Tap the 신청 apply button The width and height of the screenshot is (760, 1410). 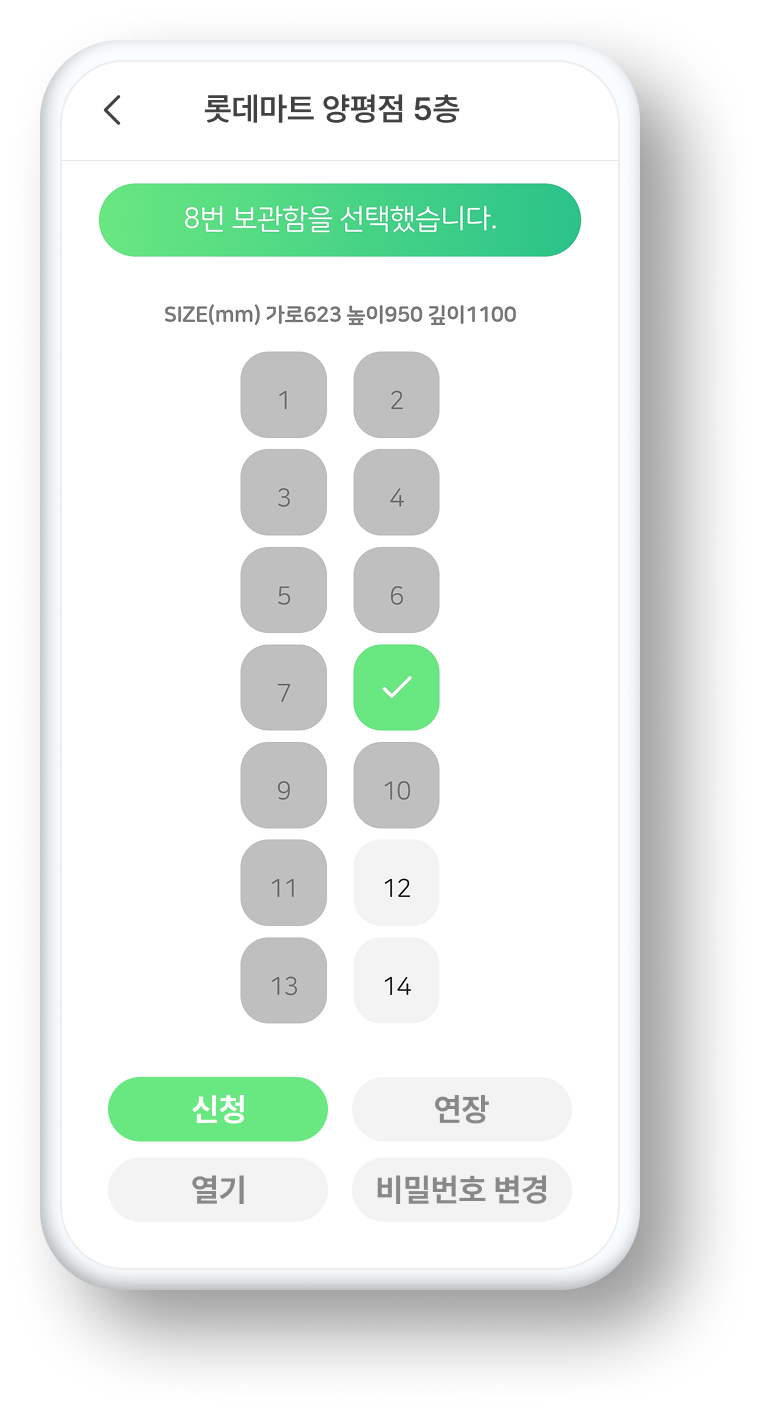pyautogui.click(x=218, y=1109)
